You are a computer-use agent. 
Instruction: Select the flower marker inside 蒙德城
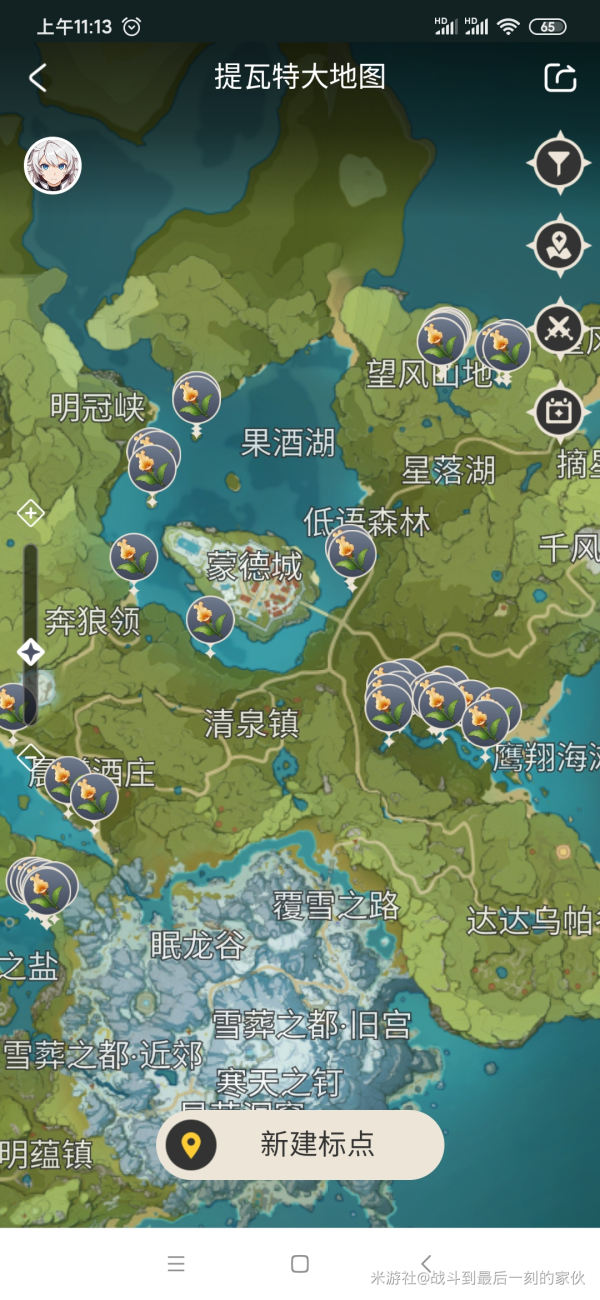tap(210, 620)
